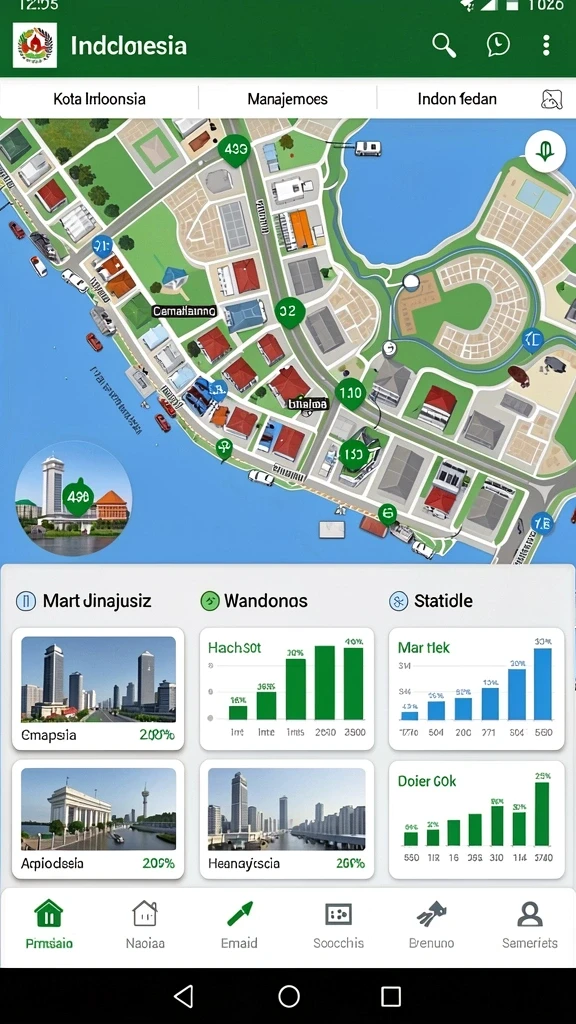
Task: Select the Manajemoes tab
Action: (287, 99)
